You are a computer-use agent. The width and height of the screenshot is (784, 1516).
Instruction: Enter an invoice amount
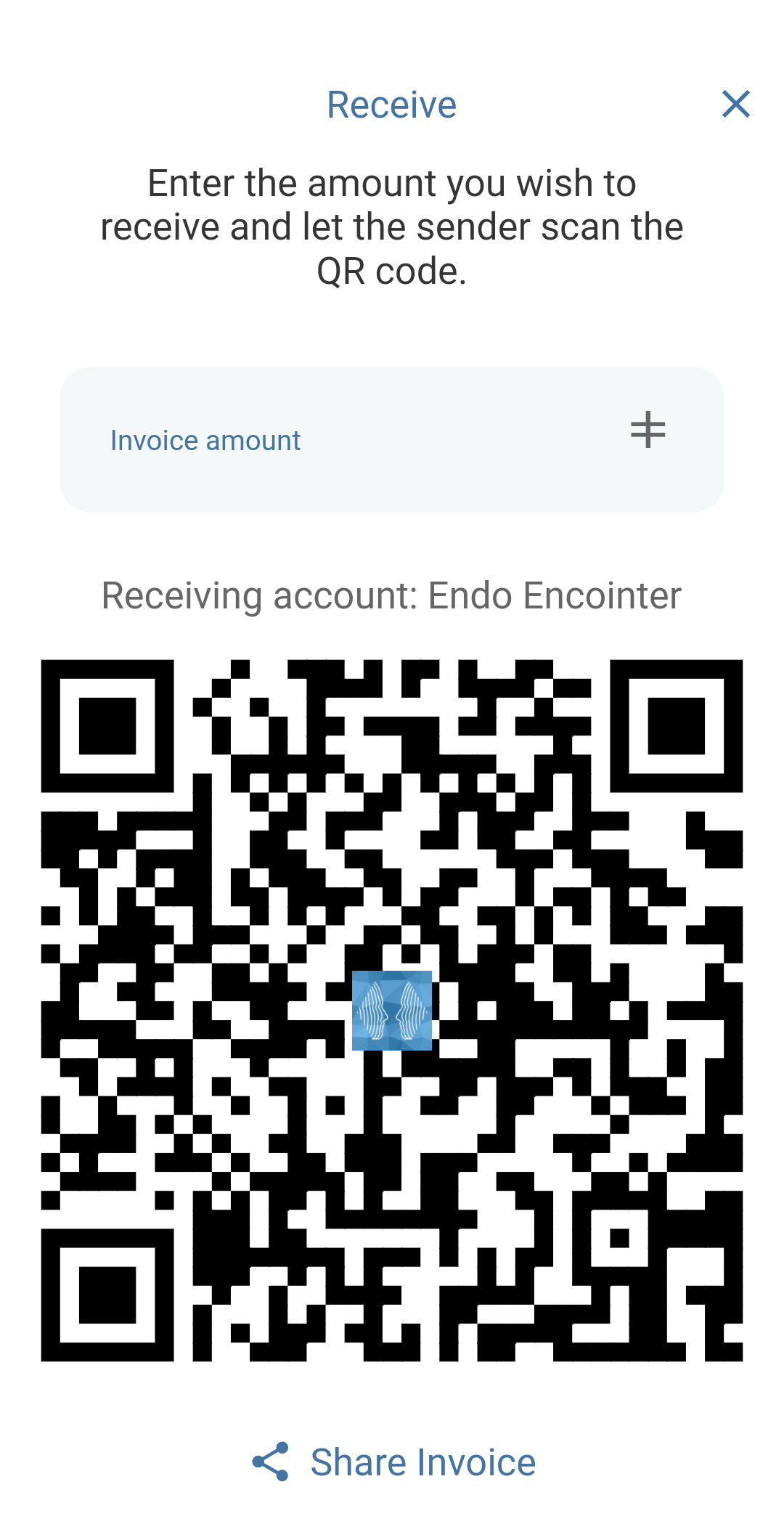click(x=392, y=440)
